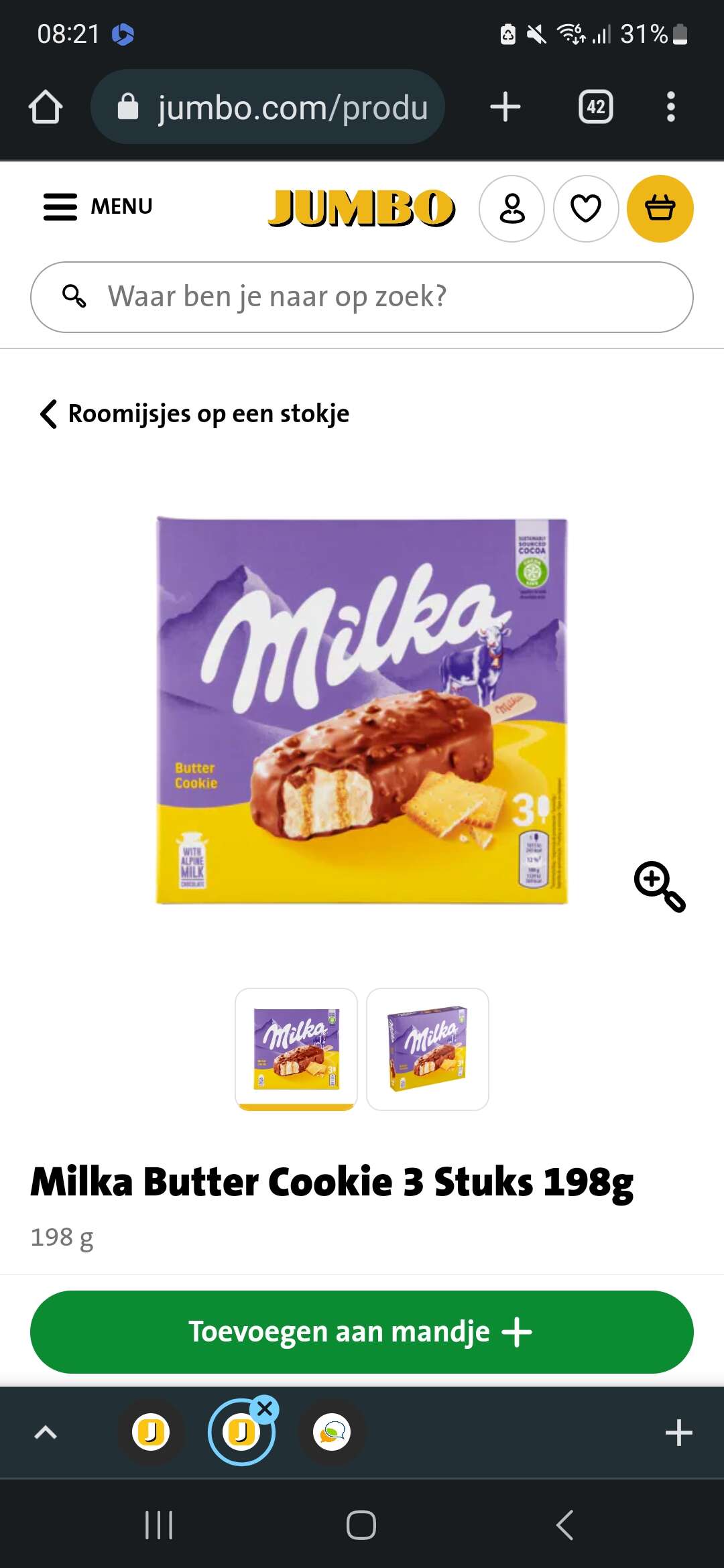Tap the jumbo.com address bar

pos(268,107)
